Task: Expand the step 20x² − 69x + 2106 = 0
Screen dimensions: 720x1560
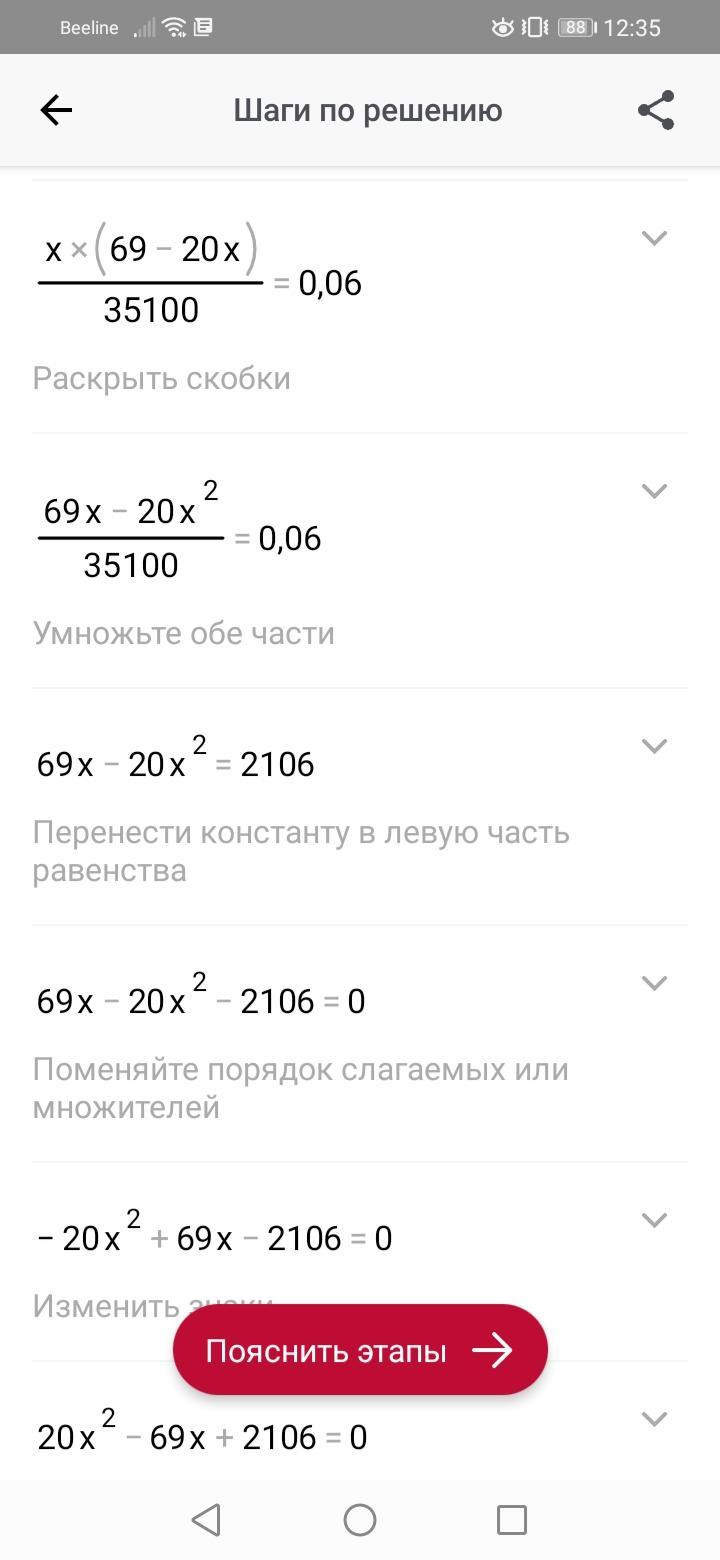Action: (x=654, y=1419)
